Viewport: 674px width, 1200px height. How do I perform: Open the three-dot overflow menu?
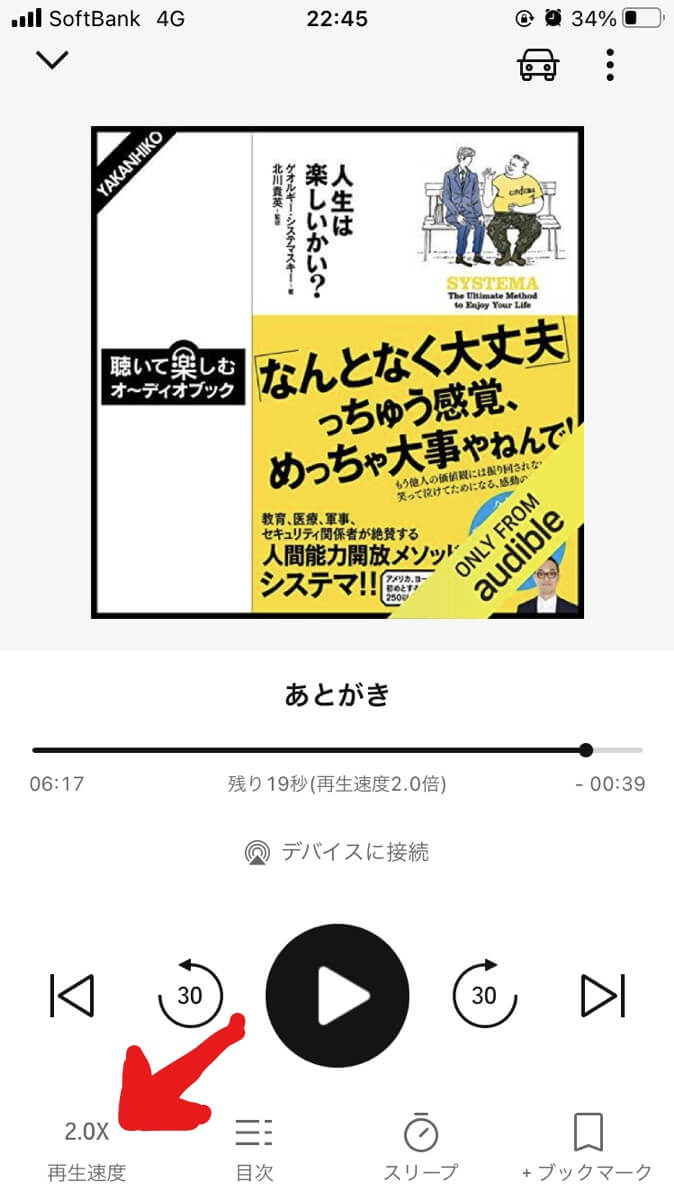610,63
